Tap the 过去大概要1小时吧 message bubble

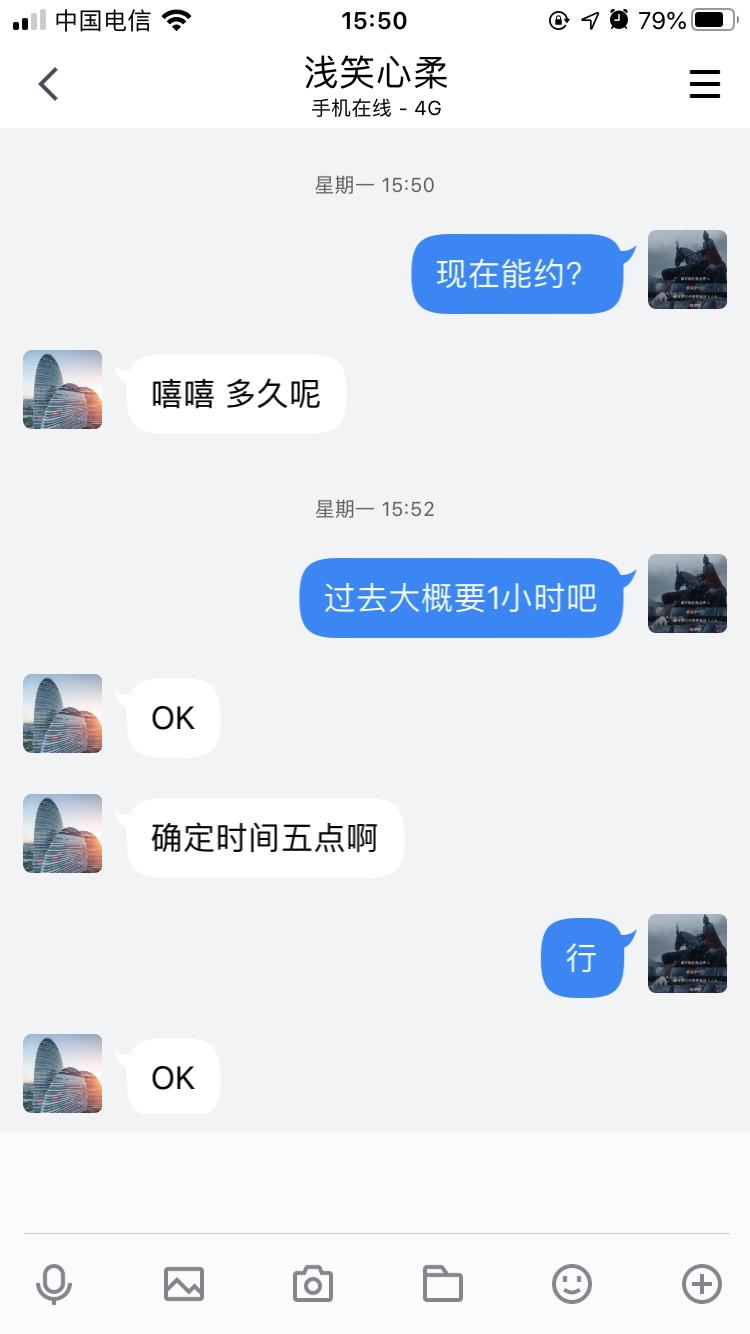click(462, 597)
